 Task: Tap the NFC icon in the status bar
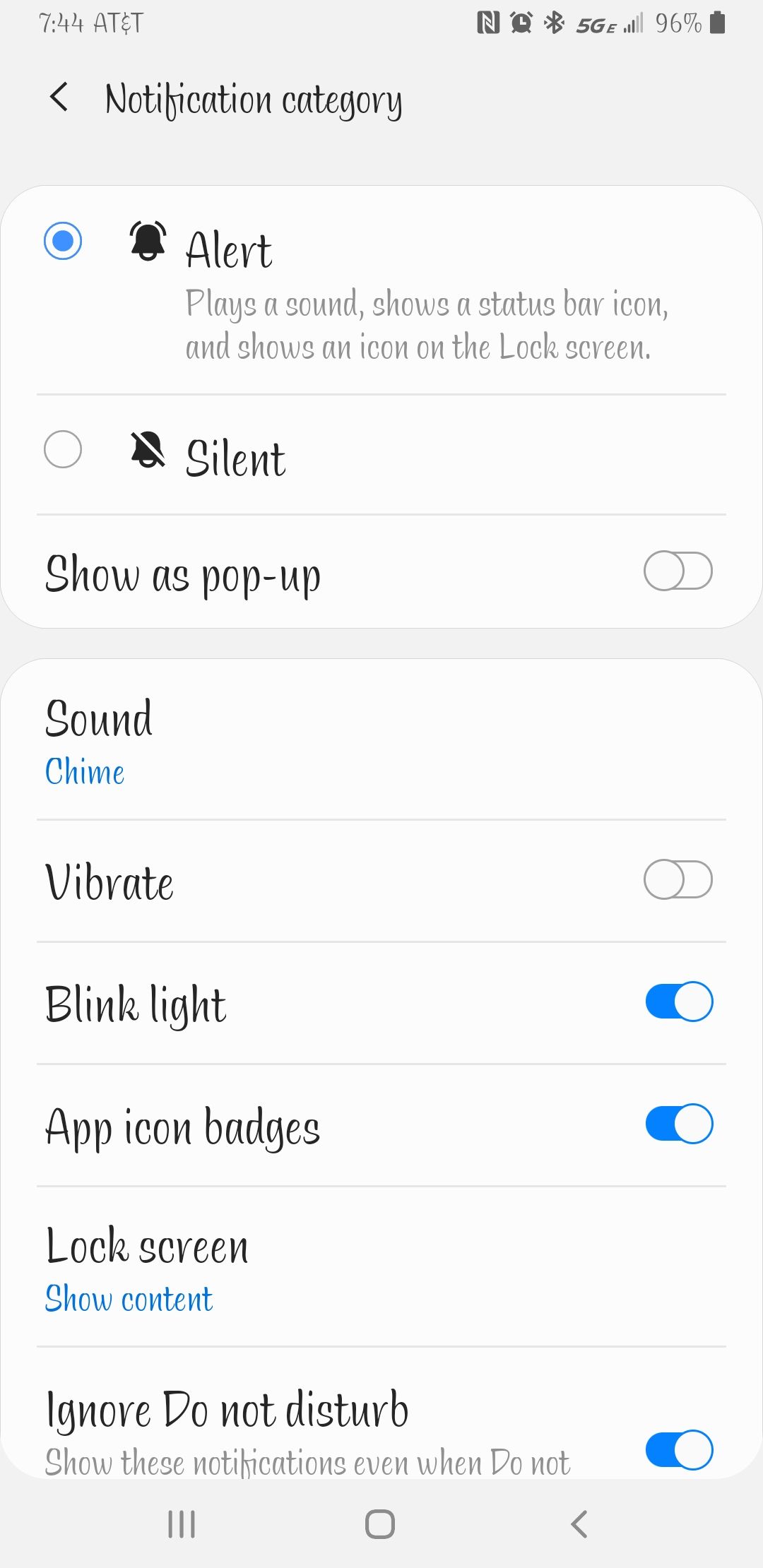[489, 23]
